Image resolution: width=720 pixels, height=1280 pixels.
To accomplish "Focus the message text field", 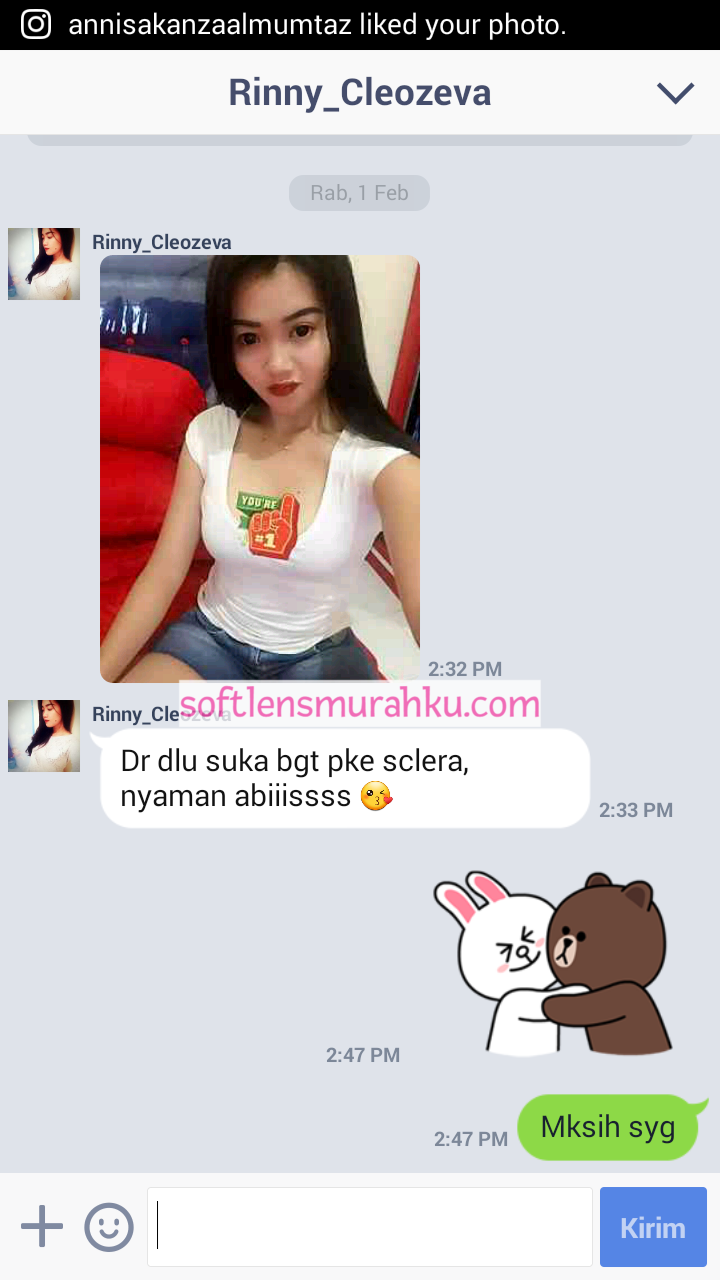I will tap(370, 1227).
